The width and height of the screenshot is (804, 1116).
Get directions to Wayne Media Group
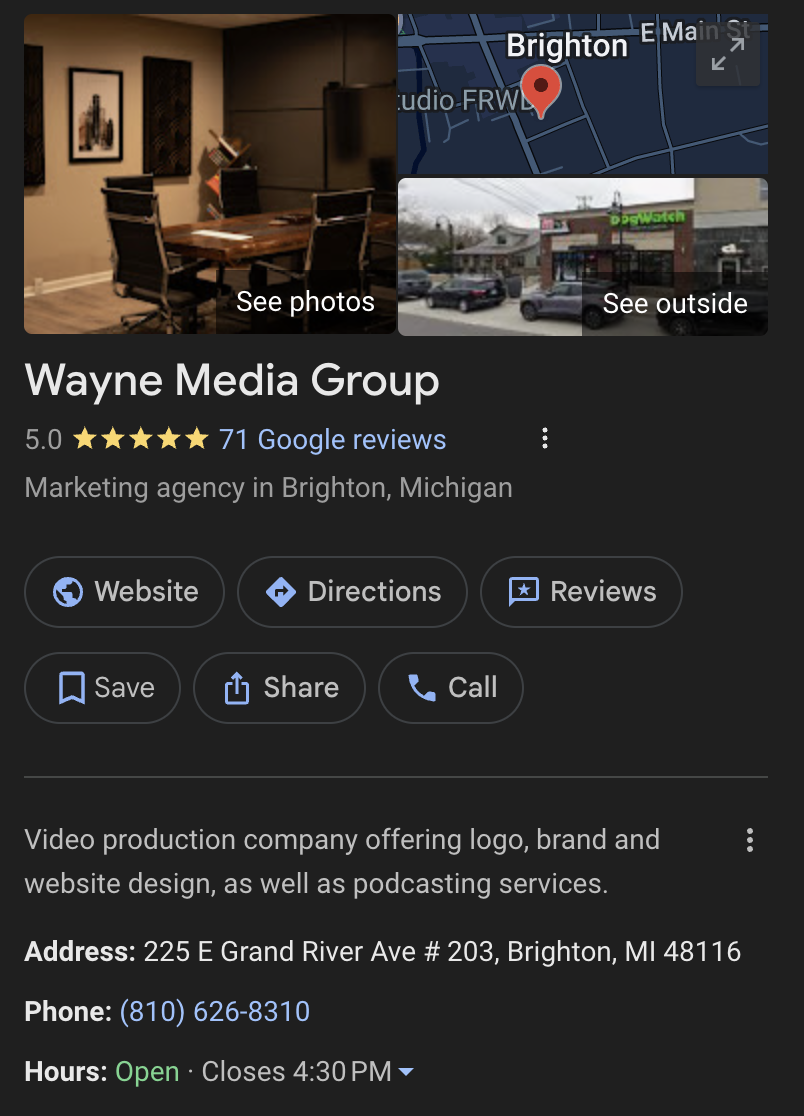point(352,592)
